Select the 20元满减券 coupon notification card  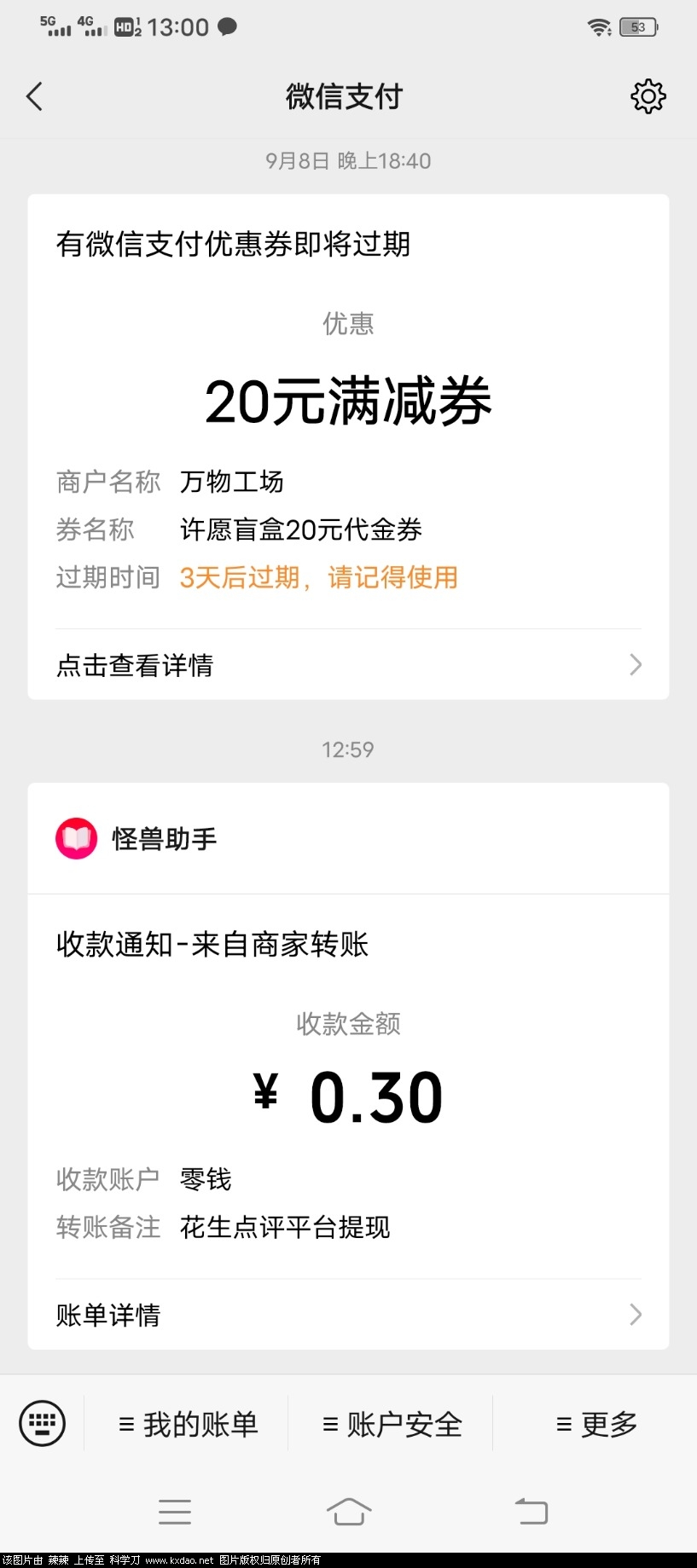click(x=348, y=401)
